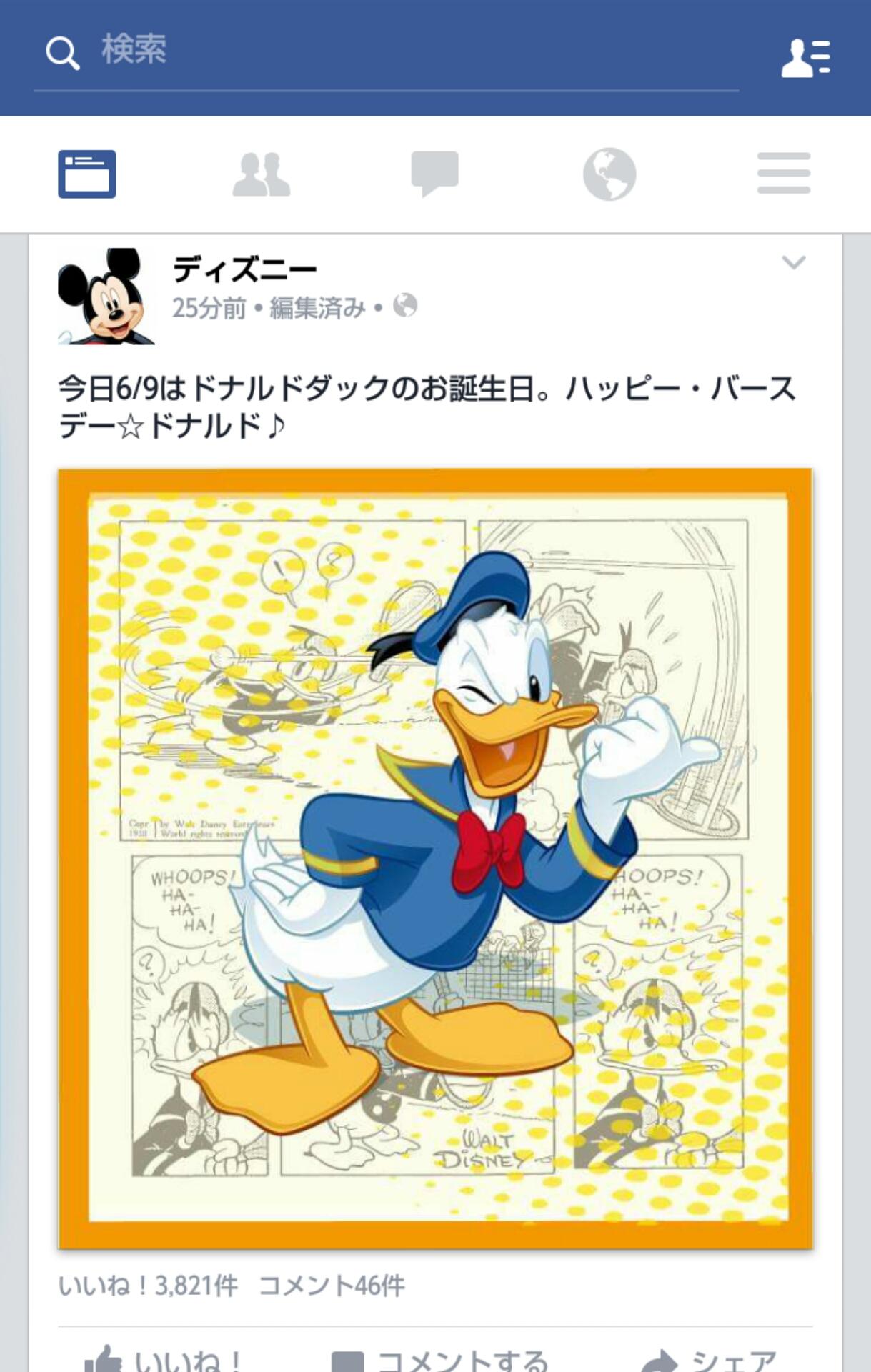The width and height of the screenshot is (871, 1372).
Task: Tap the friends list icon beside search
Action: [x=807, y=56]
